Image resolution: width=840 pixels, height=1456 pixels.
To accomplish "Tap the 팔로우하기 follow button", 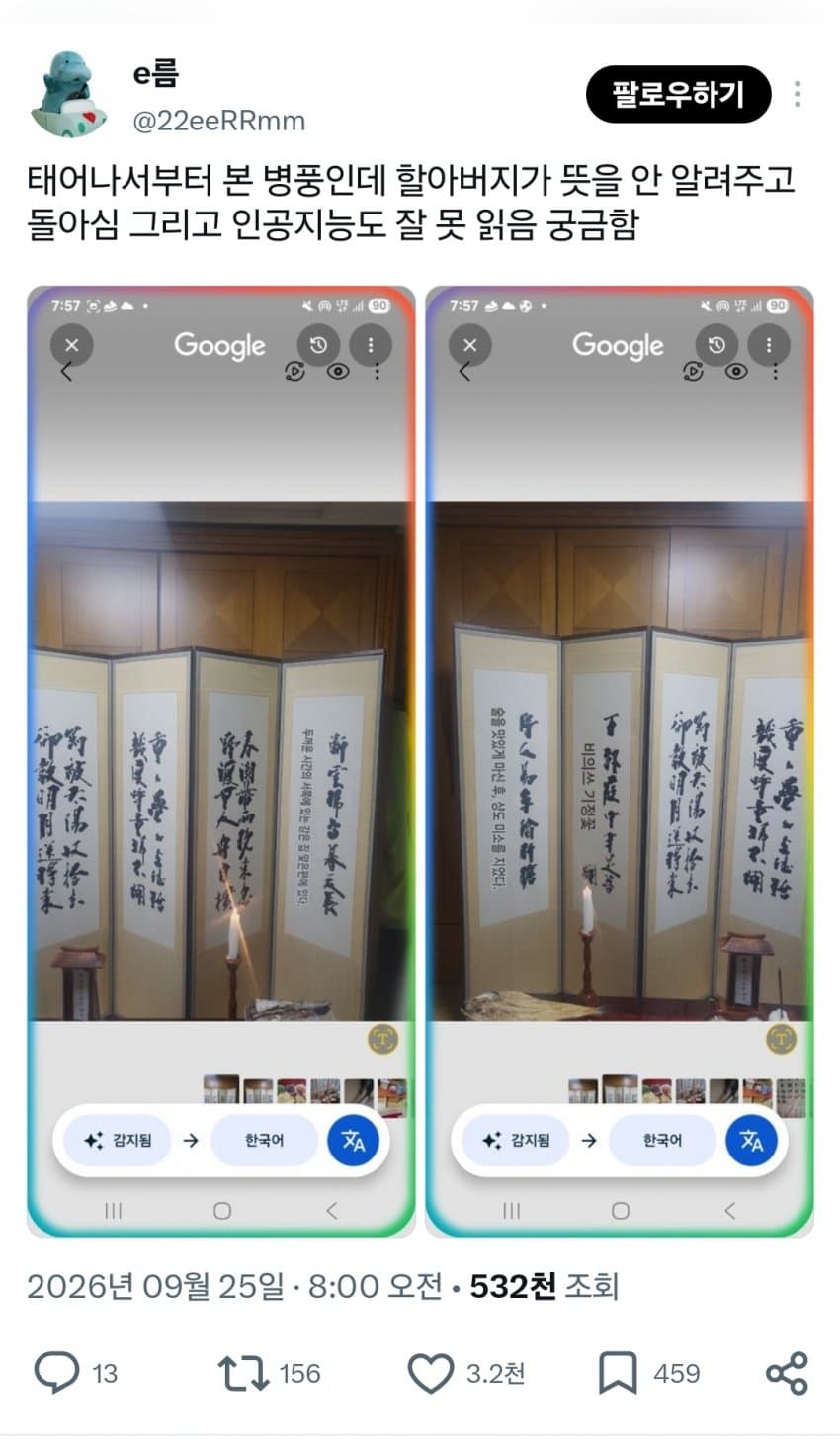I will 678,95.
